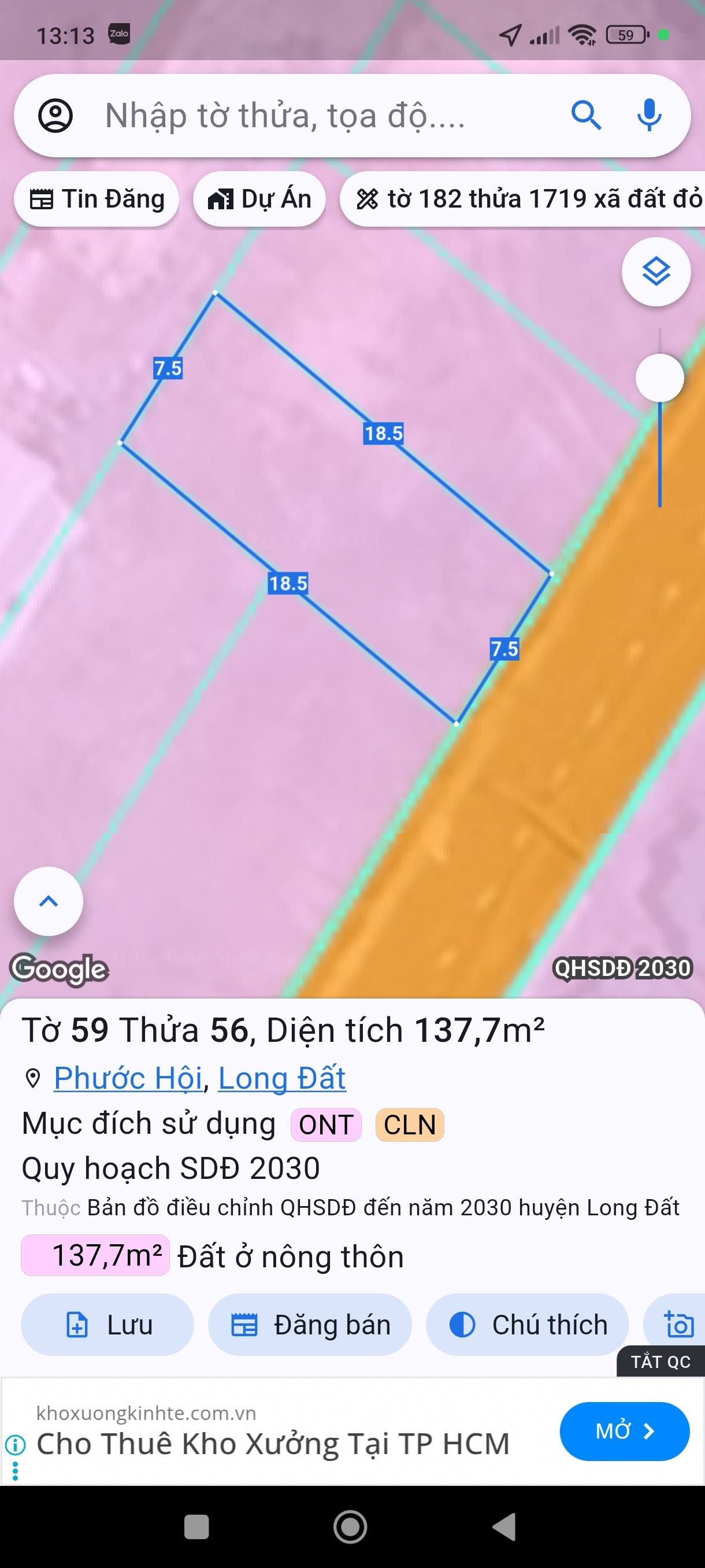
Task: Open the Tin Đăng chip
Action: [x=97, y=199]
